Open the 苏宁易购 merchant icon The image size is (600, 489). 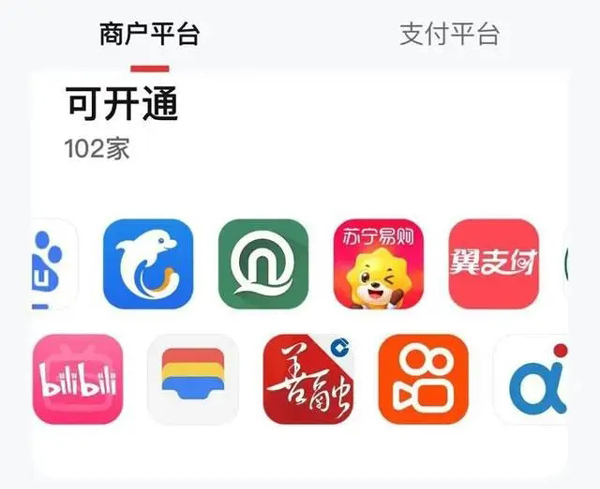click(x=378, y=263)
